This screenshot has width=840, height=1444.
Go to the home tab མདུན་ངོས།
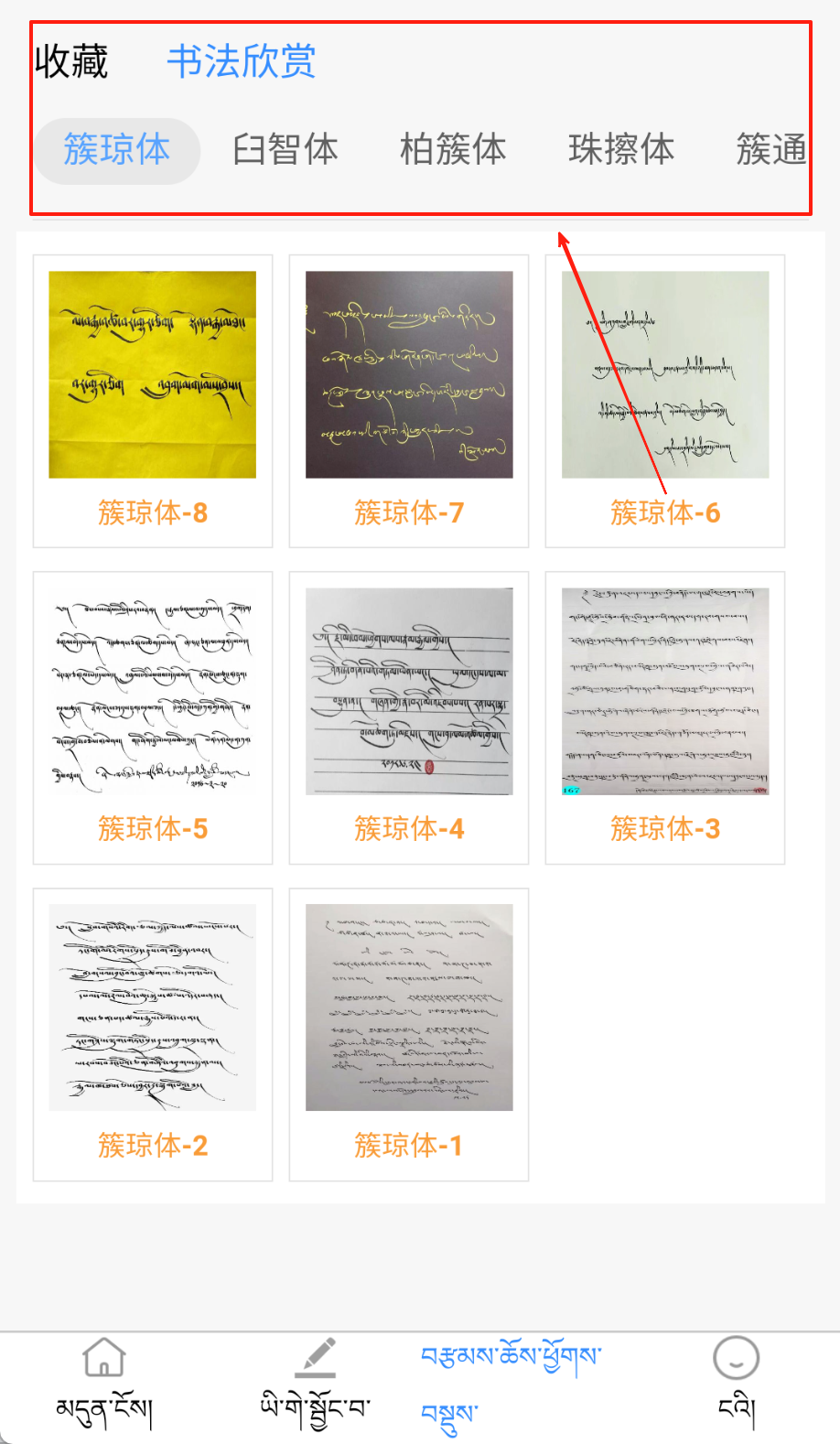(x=104, y=1384)
